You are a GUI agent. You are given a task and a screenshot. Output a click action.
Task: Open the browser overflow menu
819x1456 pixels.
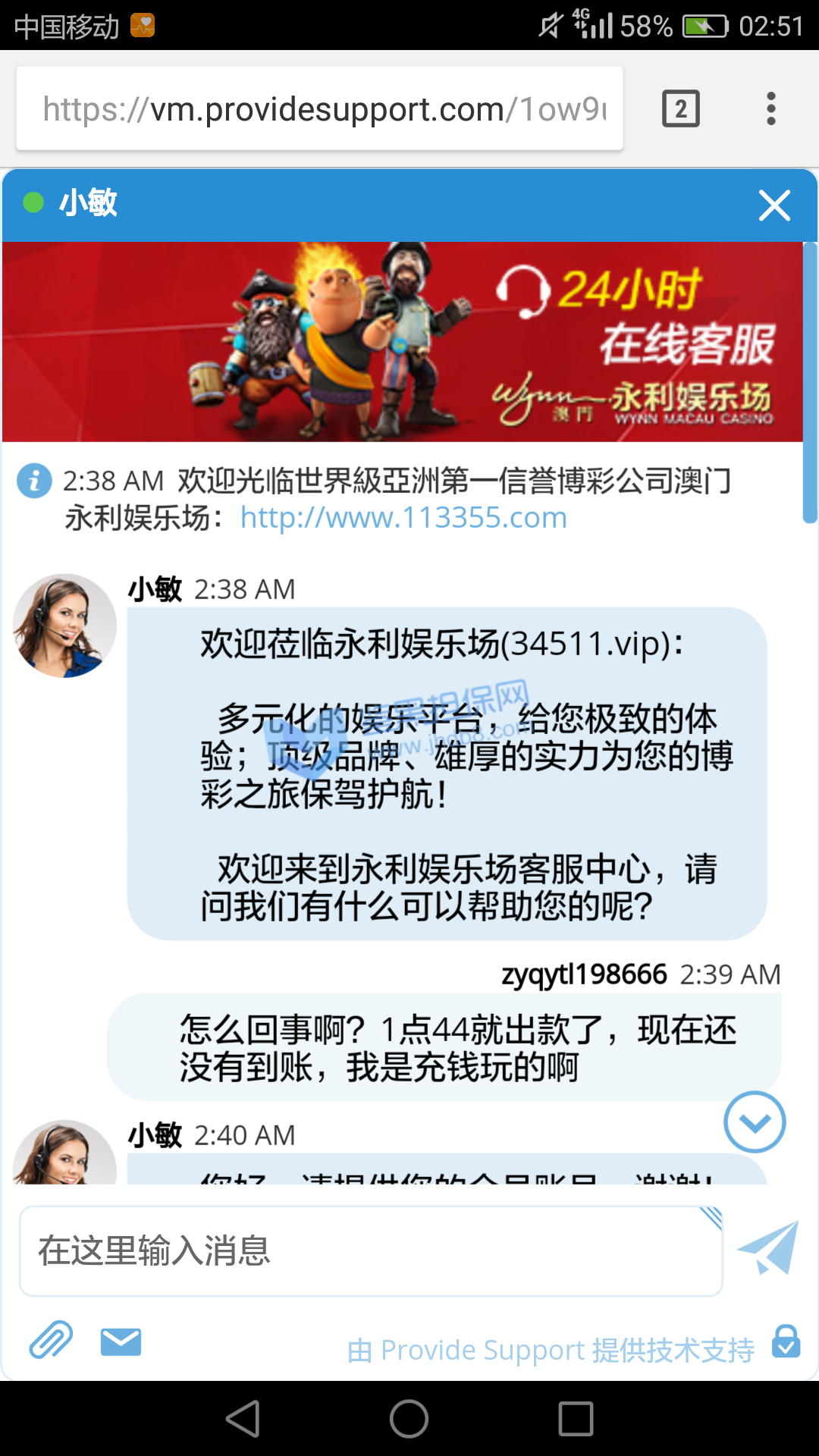(x=770, y=109)
